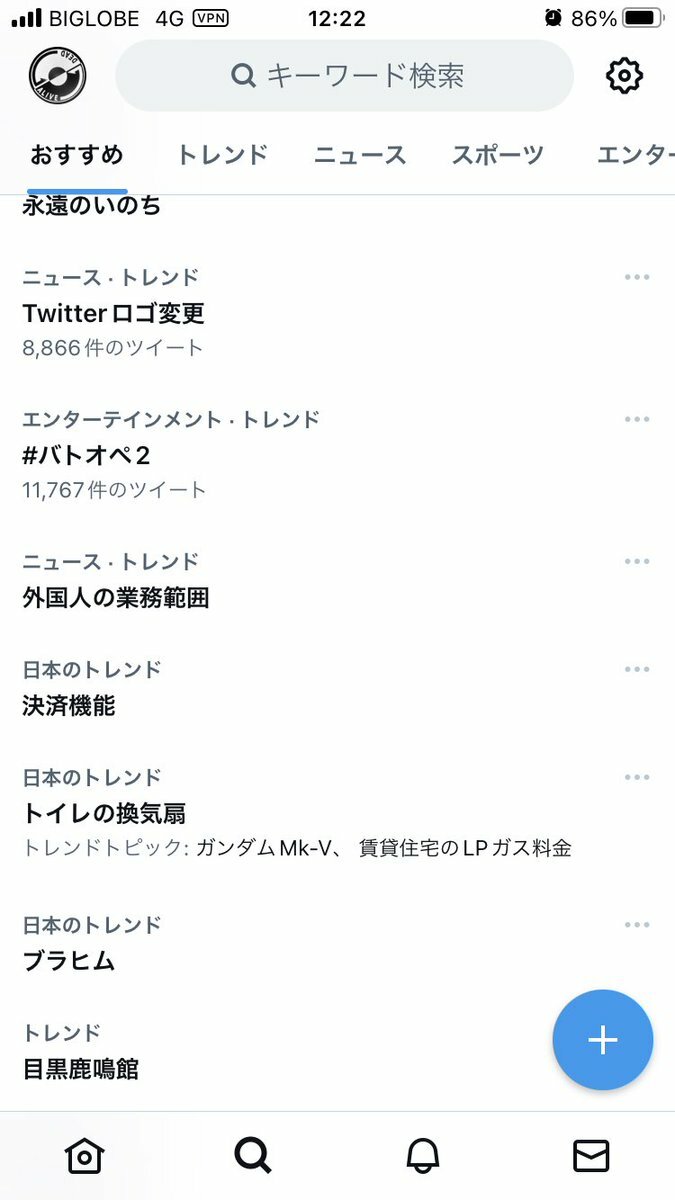The height and width of the screenshot is (1200, 675).
Task: Select the スポーツ tab
Action: pyautogui.click(x=497, y=155)
